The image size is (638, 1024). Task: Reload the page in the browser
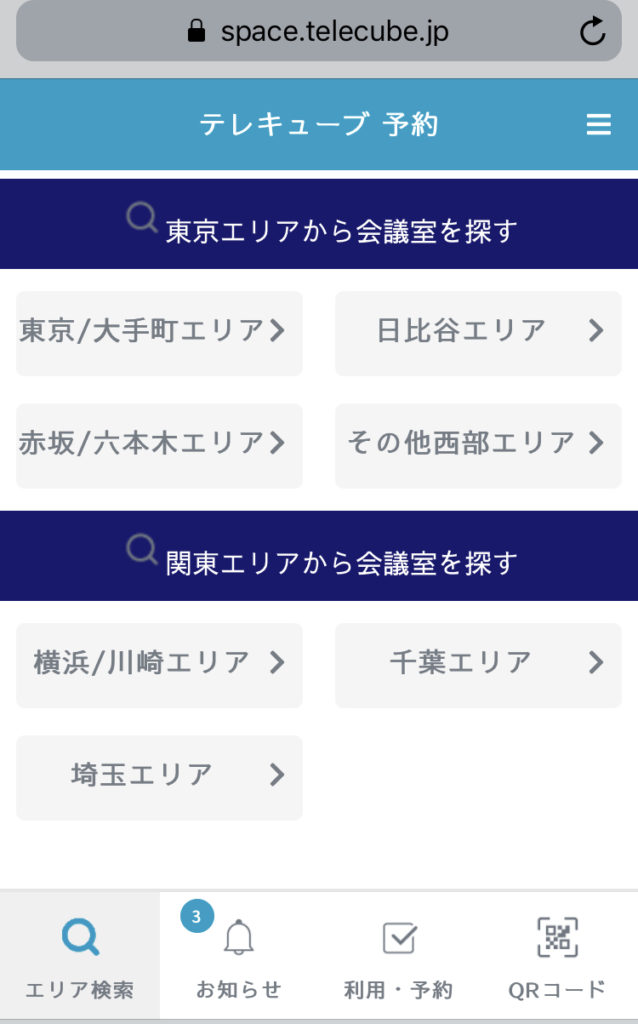[593, 31]
